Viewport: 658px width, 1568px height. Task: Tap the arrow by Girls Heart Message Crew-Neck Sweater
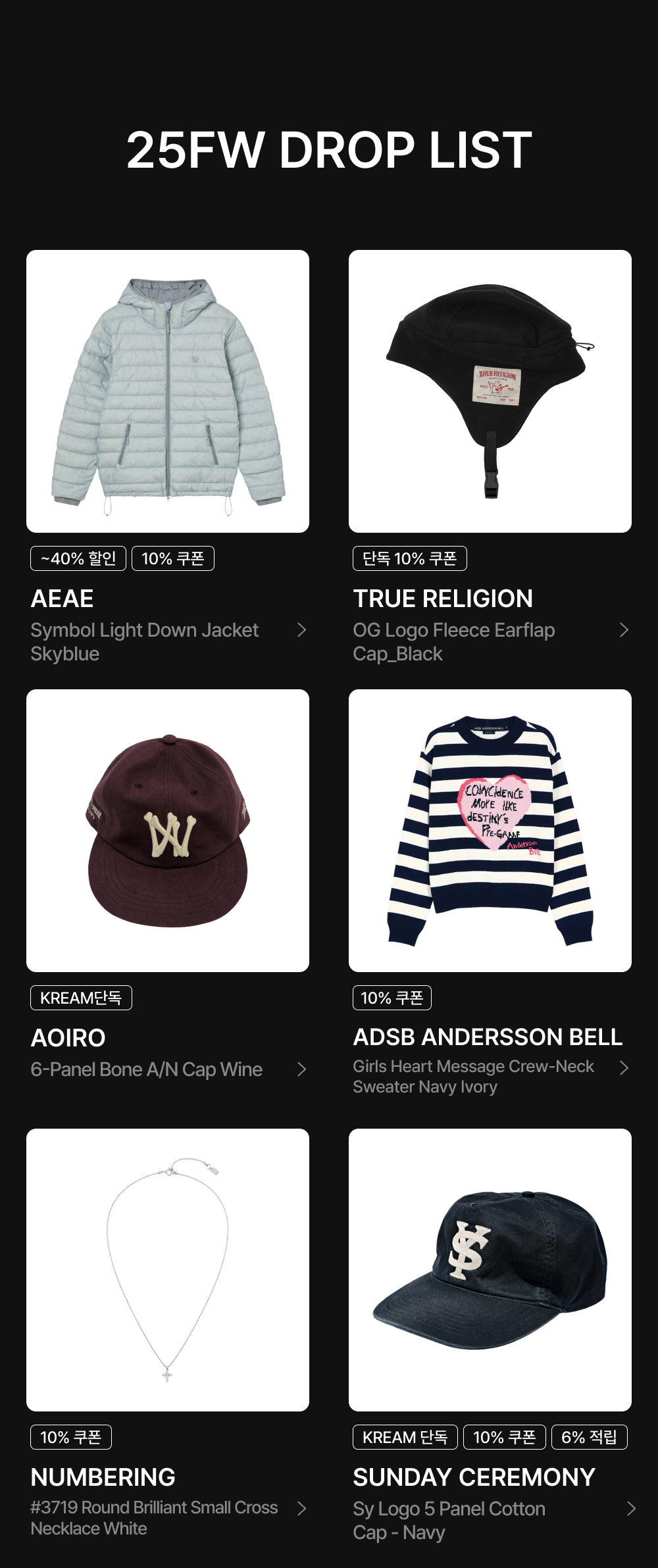point(624,1067)
